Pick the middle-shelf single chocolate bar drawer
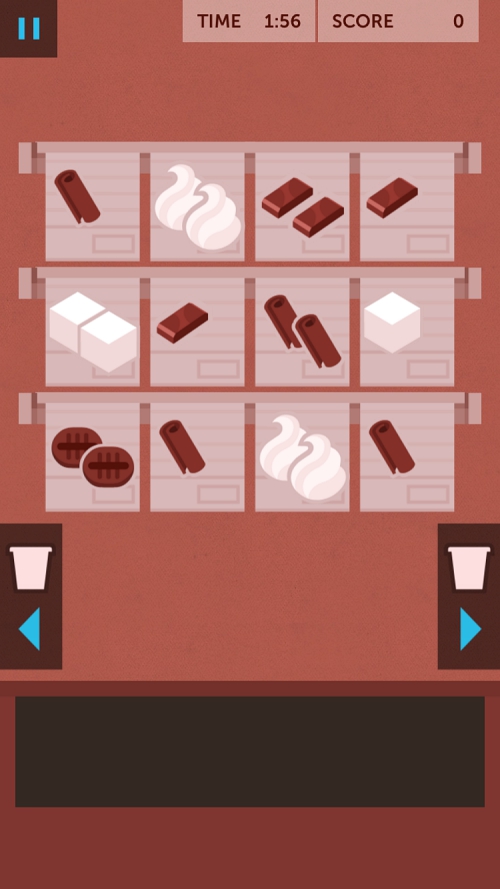 pyautogui.click(x=197, y=332)
